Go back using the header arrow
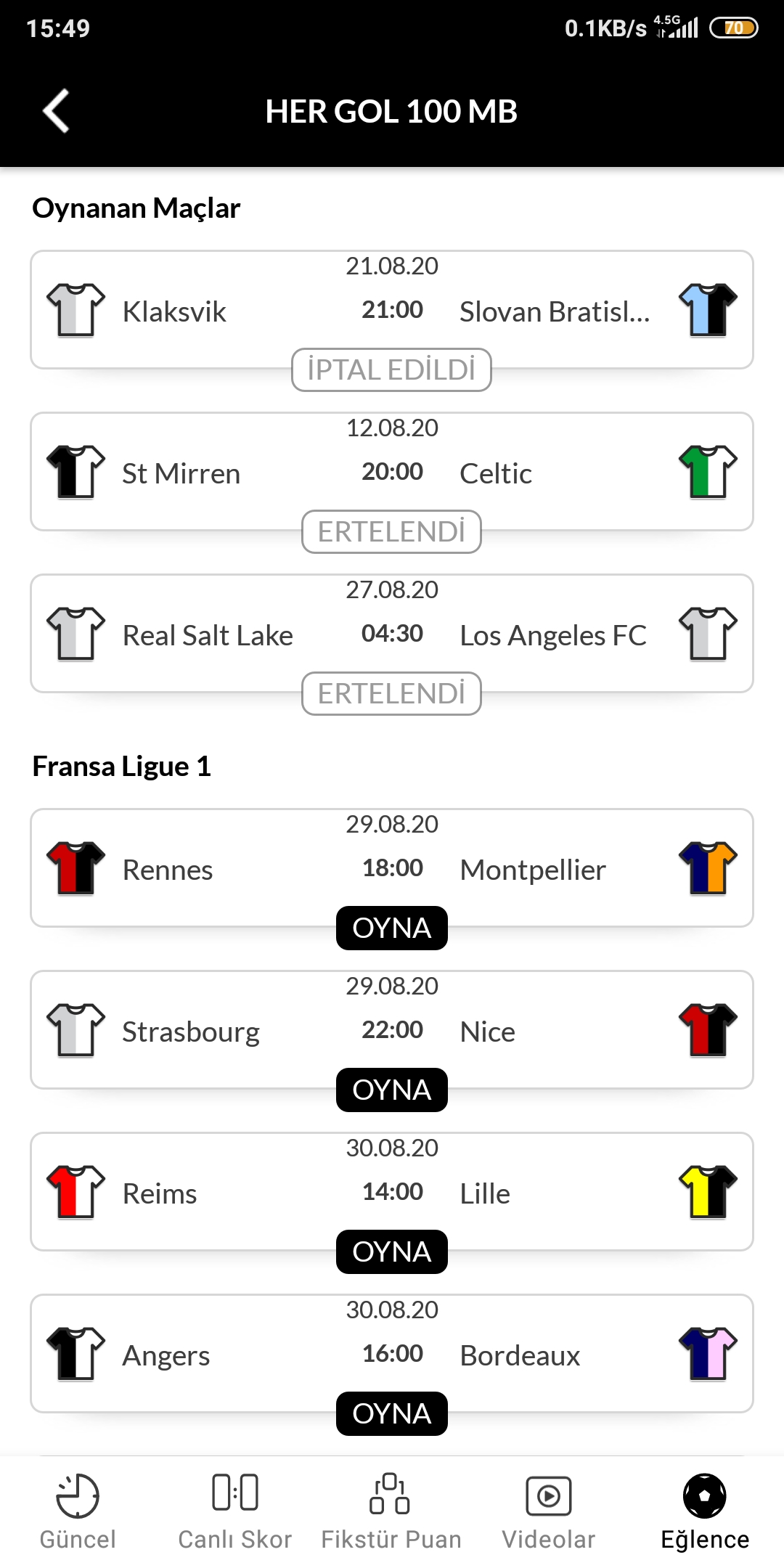784x1568 pixels. [x=56, y=111]
